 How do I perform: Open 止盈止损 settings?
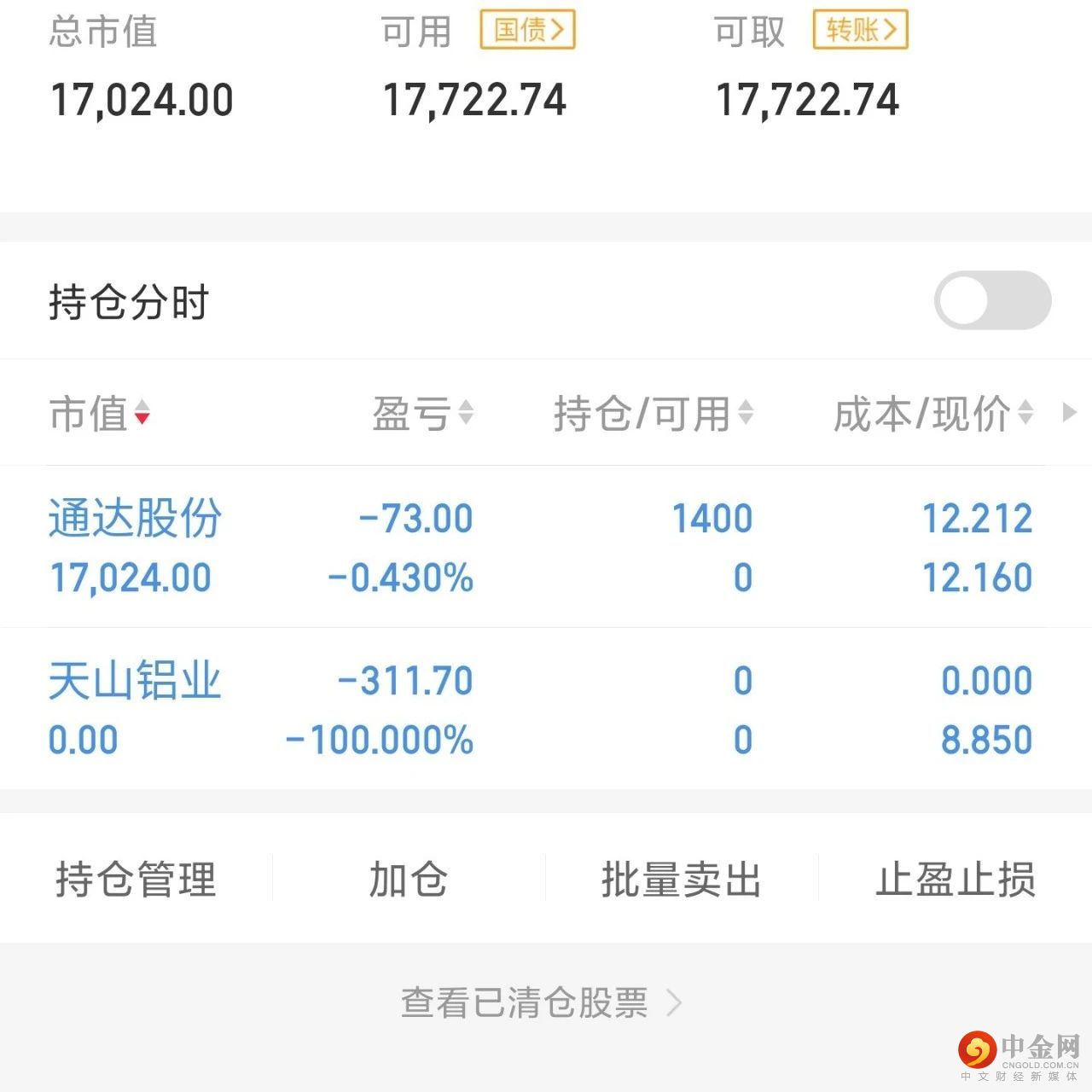(x=955, y=879)
